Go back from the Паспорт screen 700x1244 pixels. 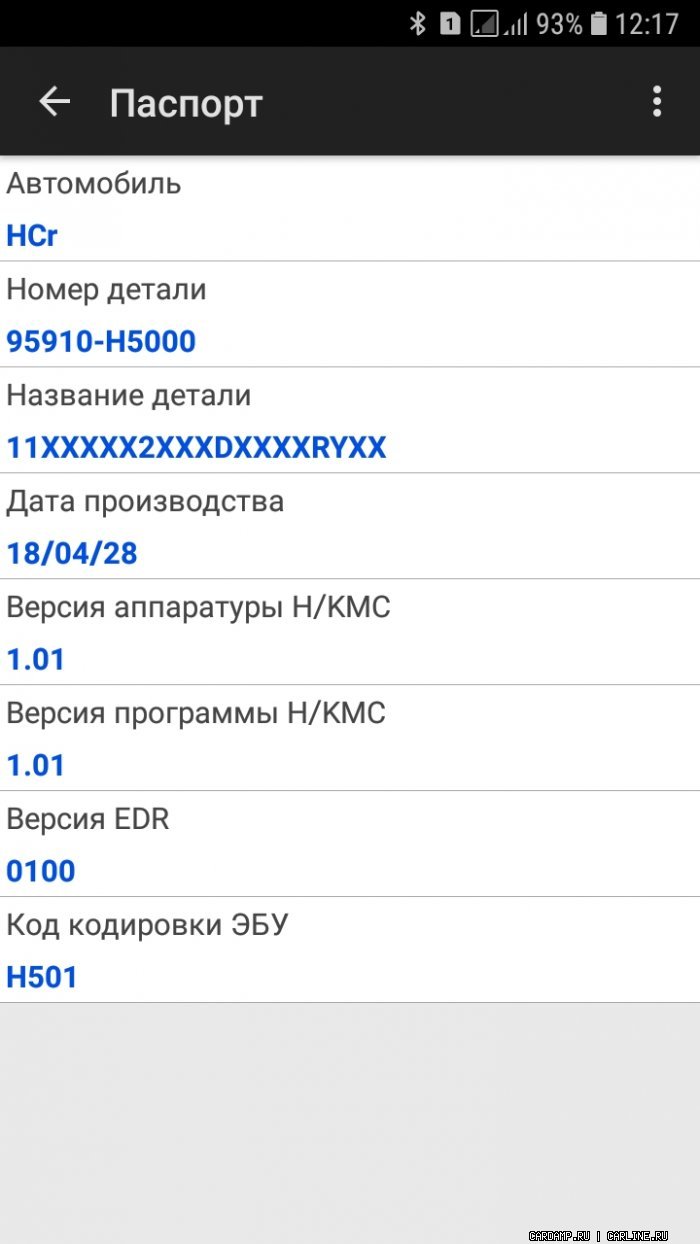[x=54, y=101]
